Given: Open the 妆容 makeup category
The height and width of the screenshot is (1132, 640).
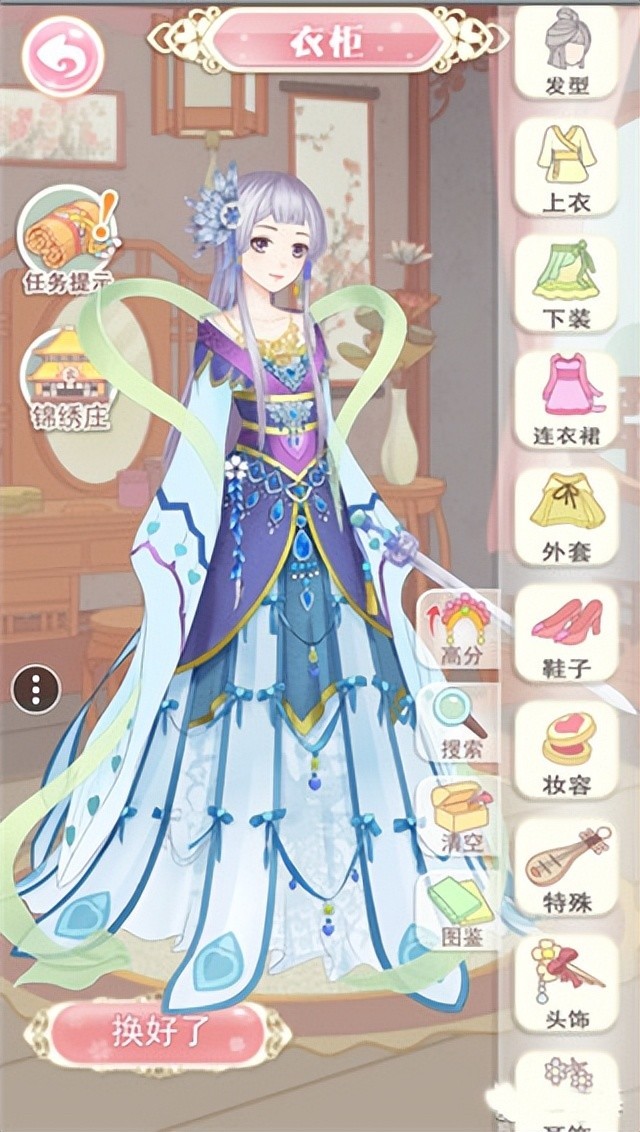Looking at the screenshot, I should click(x=566, y=750).
